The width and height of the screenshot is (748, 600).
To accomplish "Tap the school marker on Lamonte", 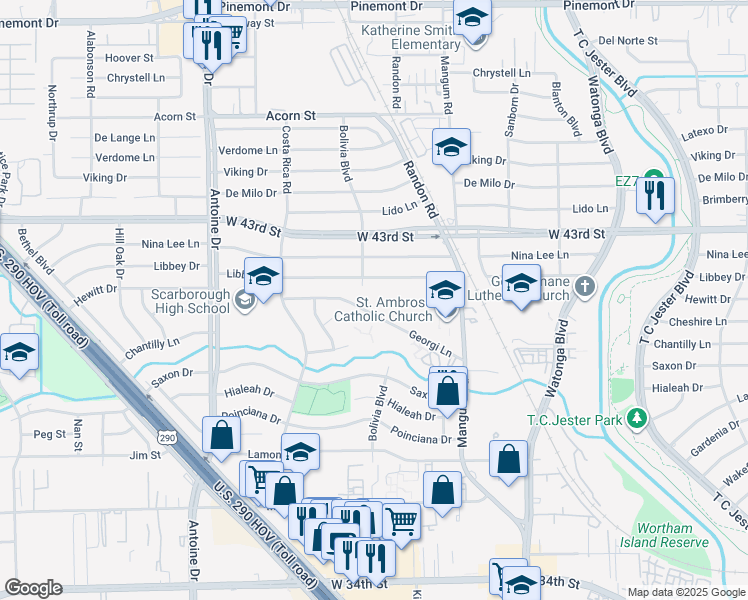I will (x=300, y=453).
